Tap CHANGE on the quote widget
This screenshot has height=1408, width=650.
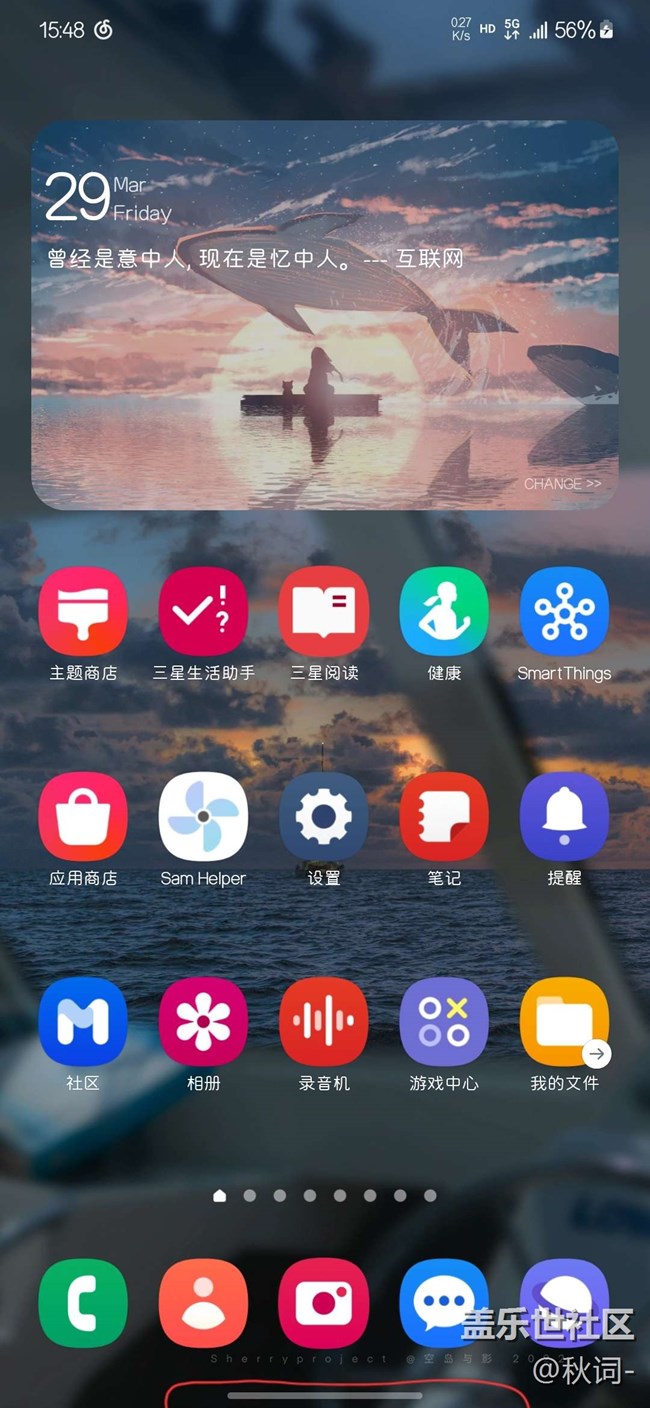point(562,483)
